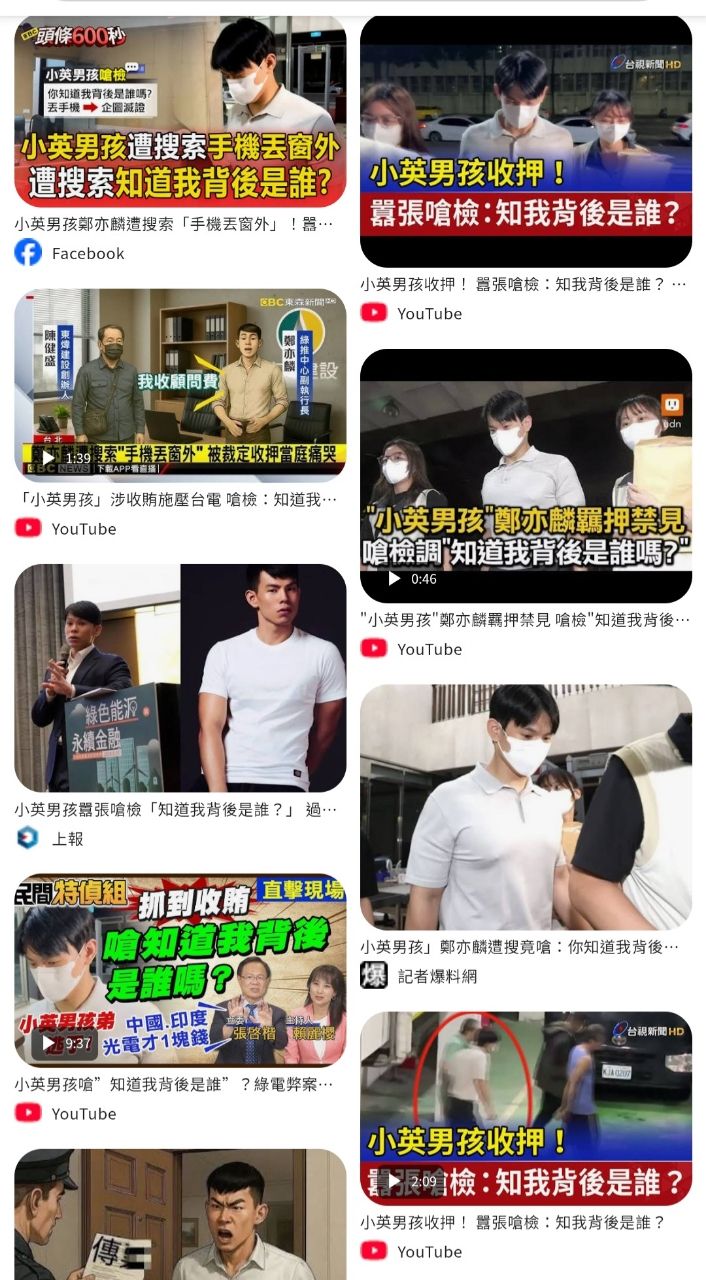Open the illustrated 傳票 image at the bottom

tap(180, 1215)
